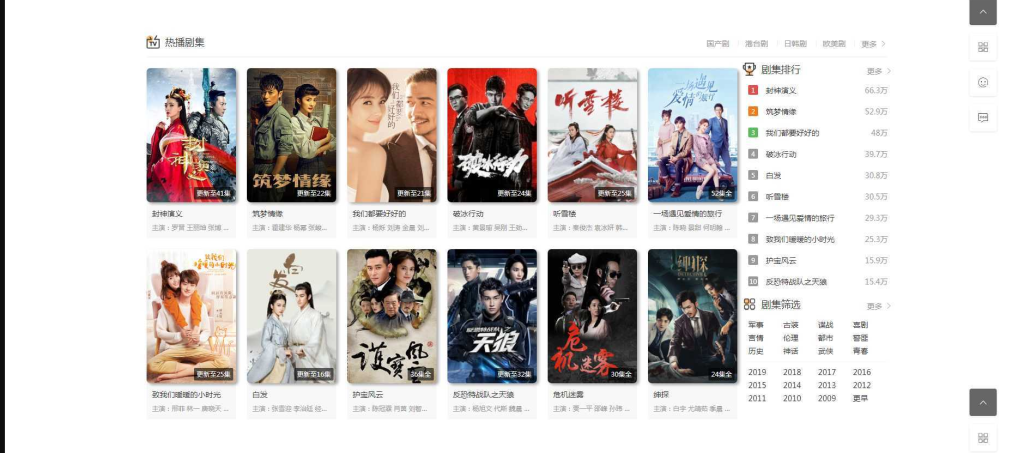
Task: Expand more options beside 剧集筛选
Action: point(878,306)
